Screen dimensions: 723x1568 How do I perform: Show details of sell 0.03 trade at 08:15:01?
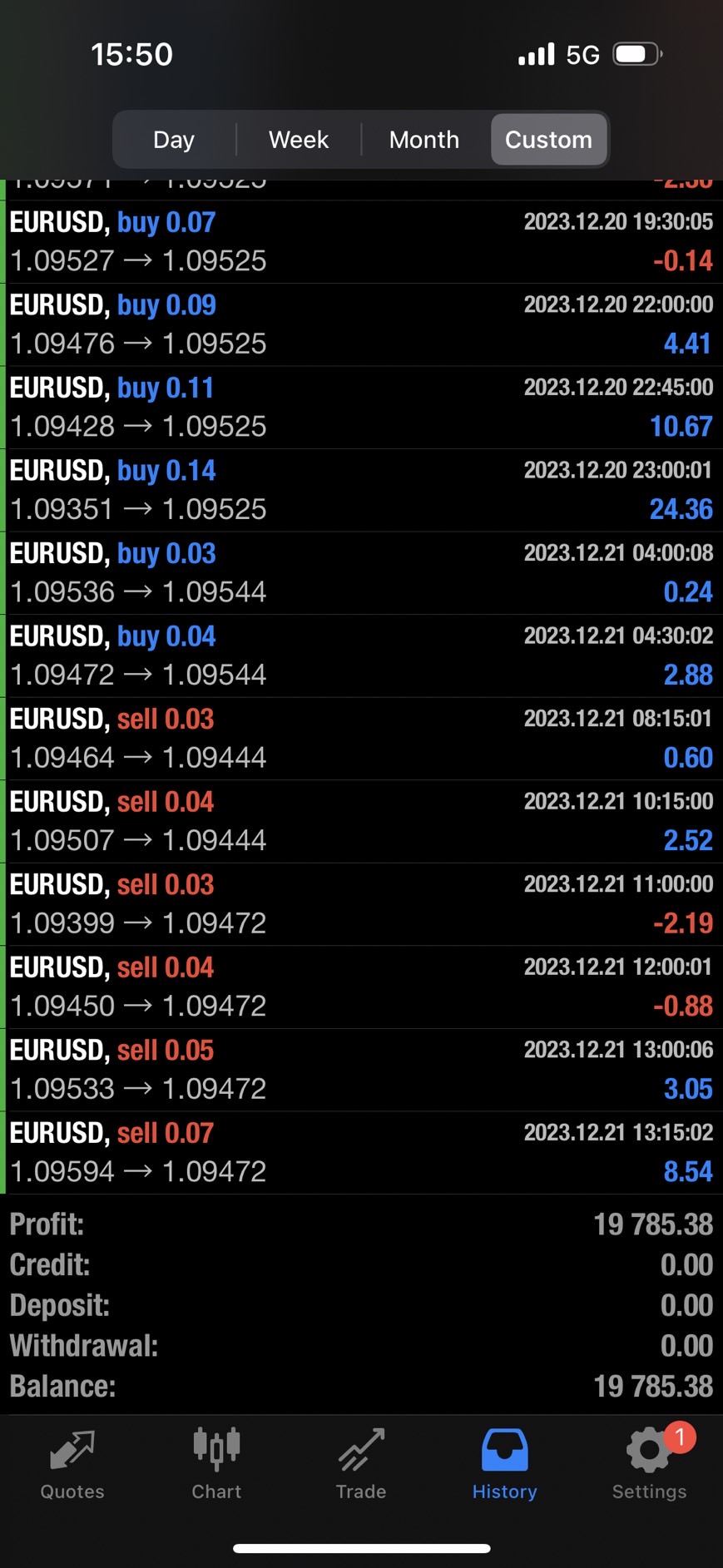point(361,738)
